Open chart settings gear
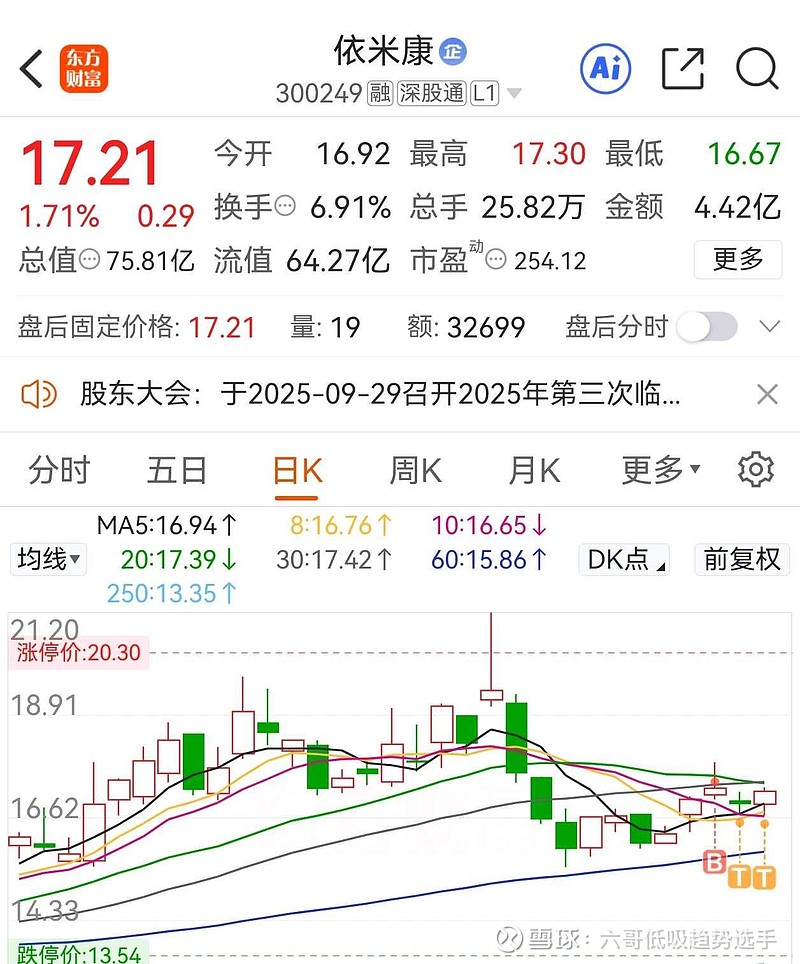The image size is (800, 964). pos(755,469)
